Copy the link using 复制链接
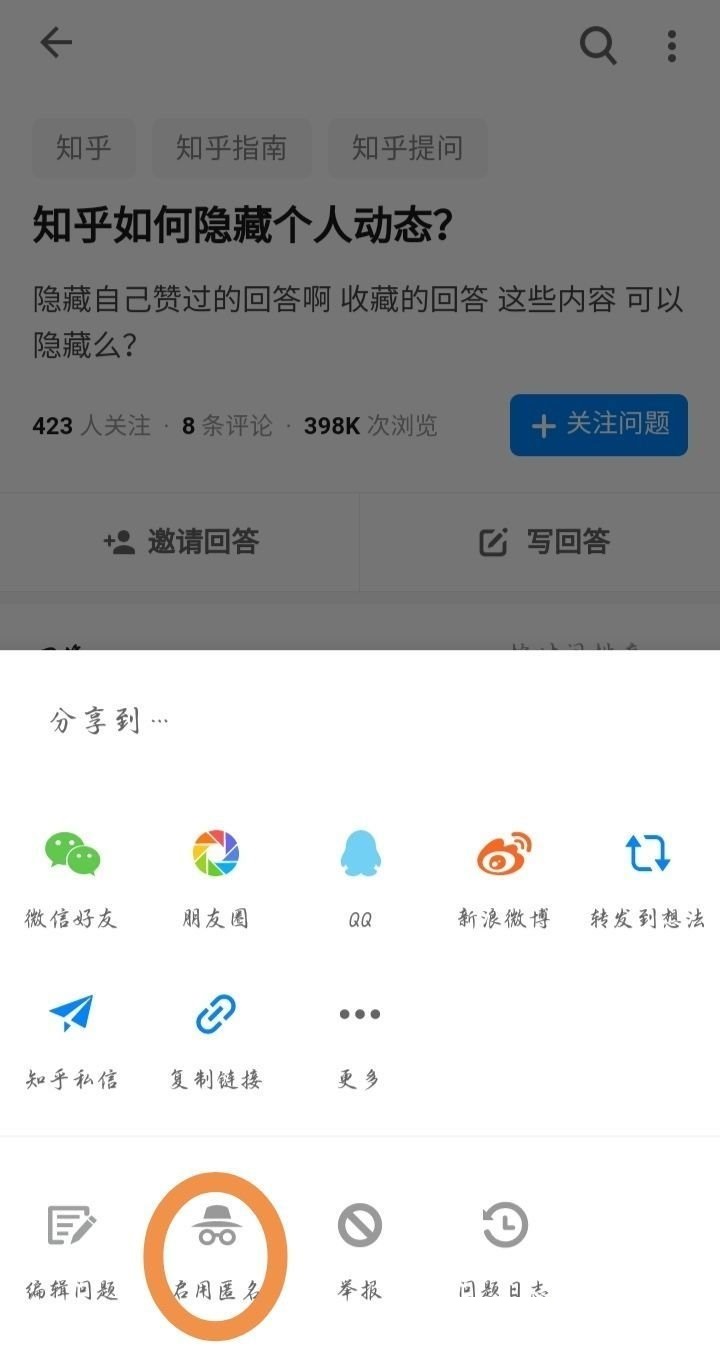Viewport: 720px width, 1352px height. coord(215,1035)
